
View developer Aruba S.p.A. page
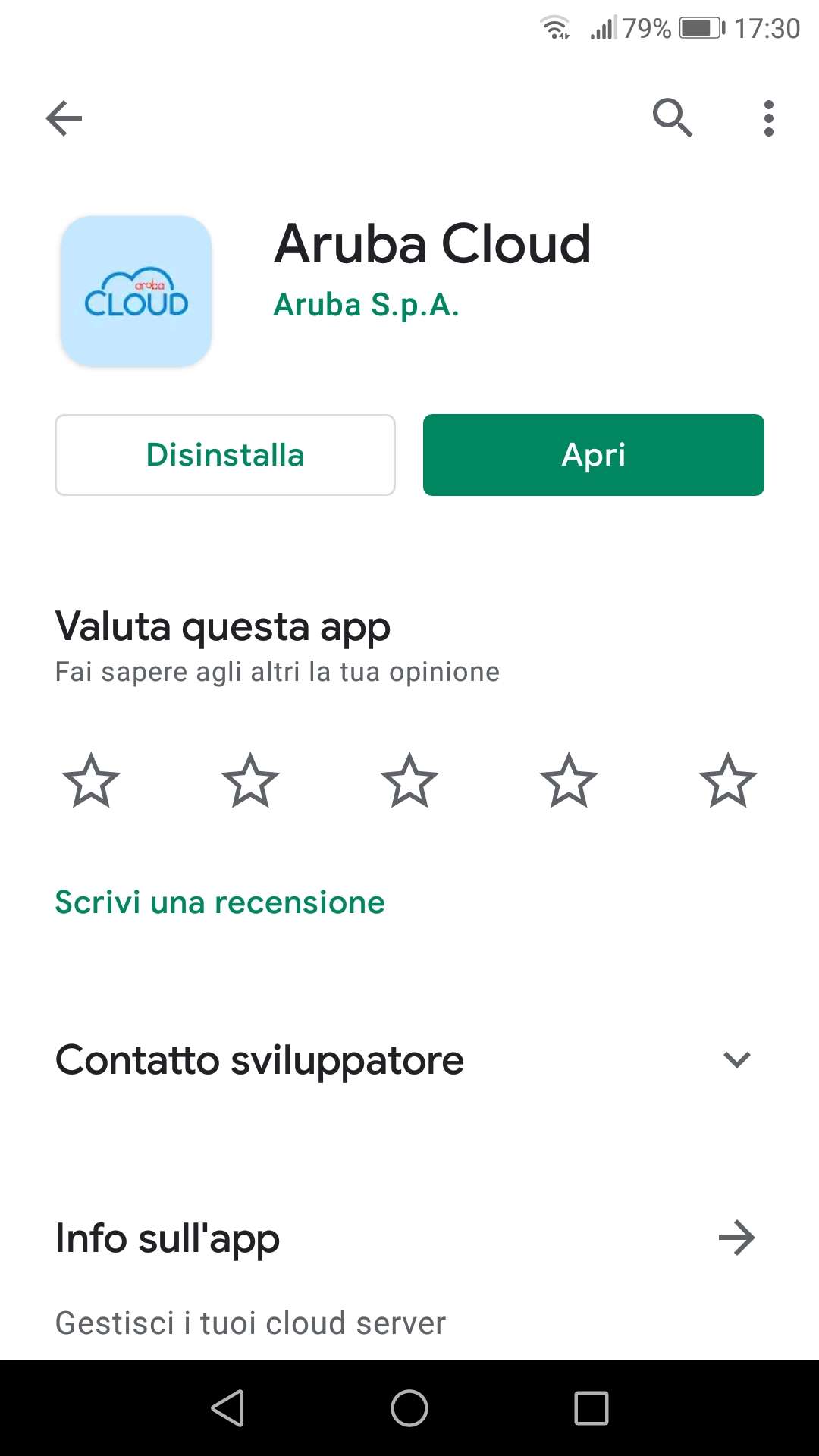(x=366, y=305)
